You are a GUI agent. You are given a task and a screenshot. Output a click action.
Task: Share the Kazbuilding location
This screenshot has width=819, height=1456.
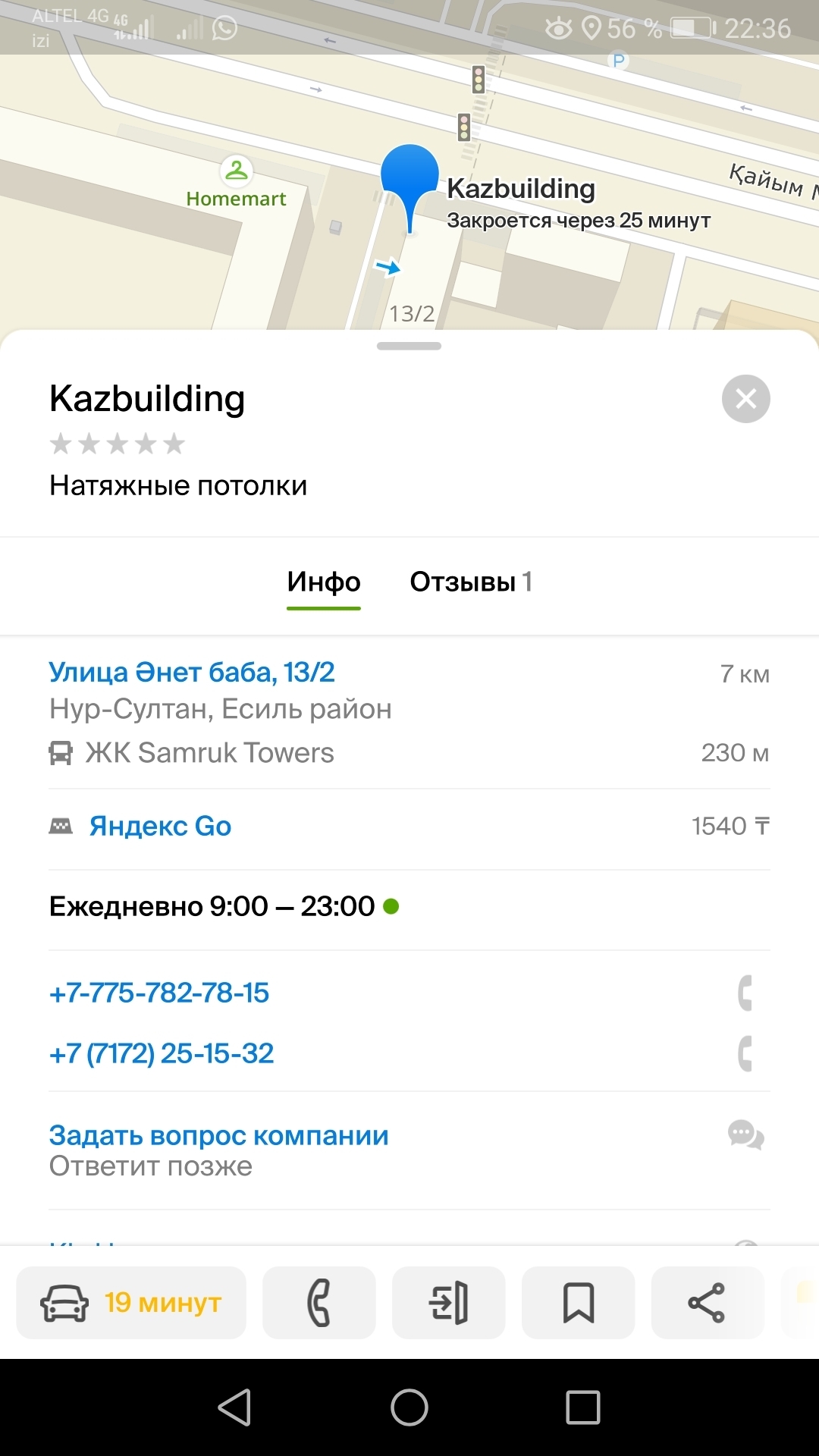pos(707,1303)
